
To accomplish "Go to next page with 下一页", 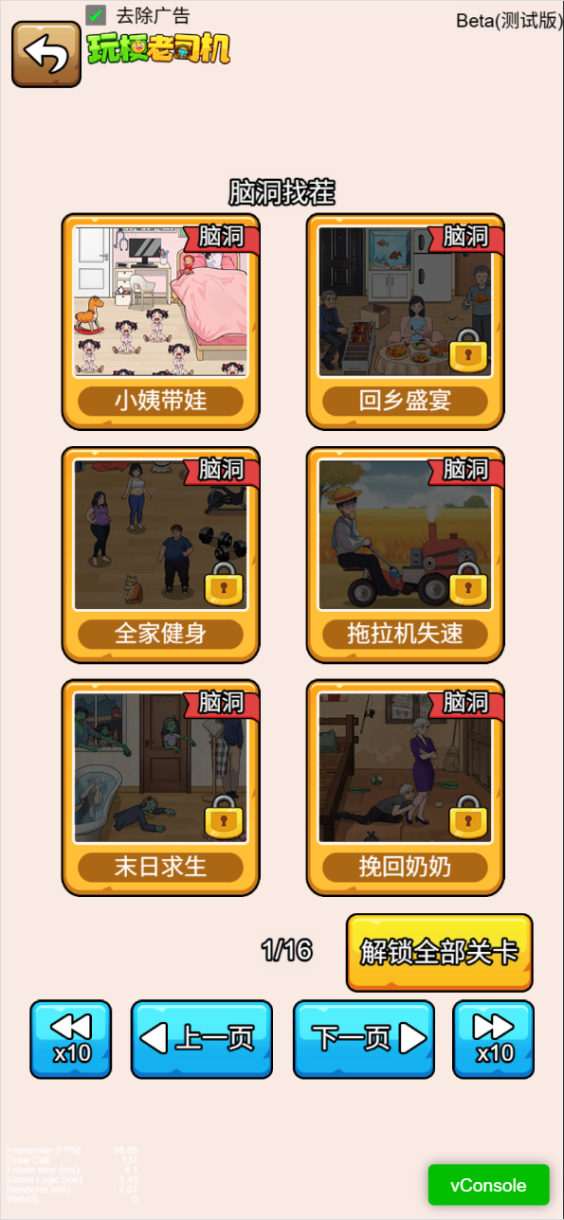I will (364, 1039).
